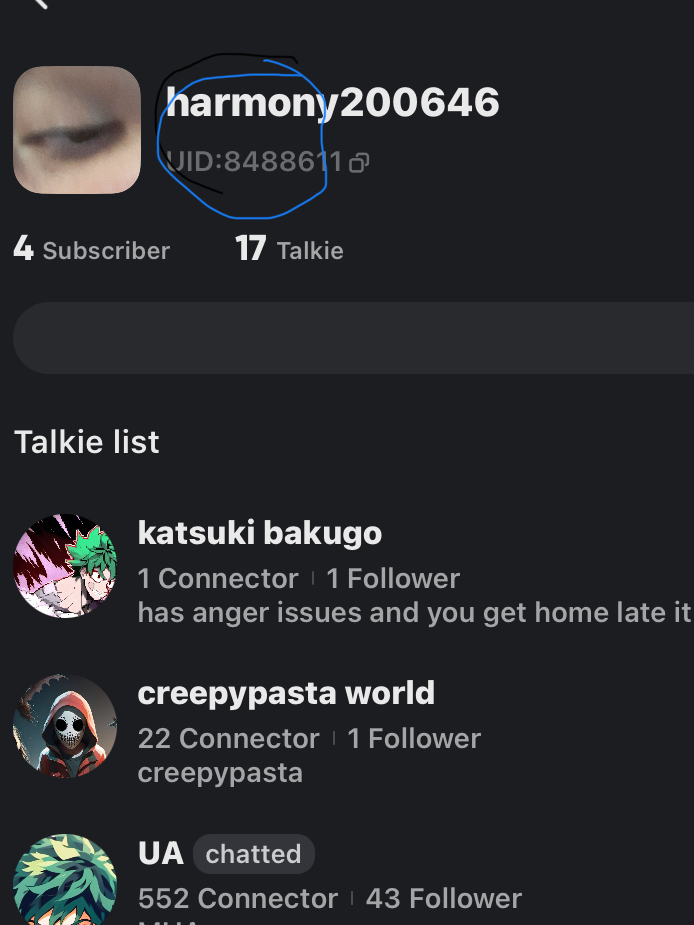This screenshot has width=694, height=925.
Task: Open the UA talkie
Action: tap(161, 853)
